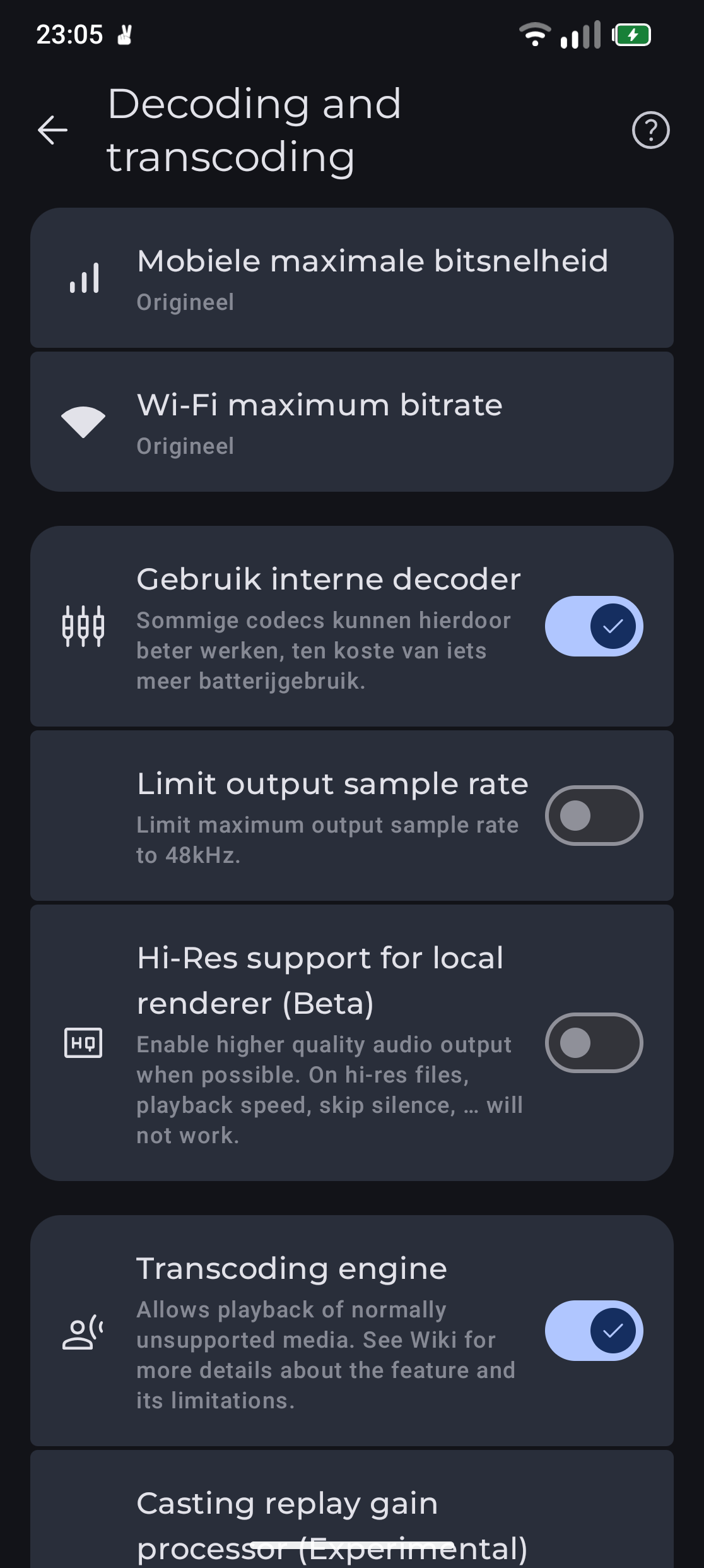
Task: Turn on Hi-Res support for local renderer
Action: coord(594,1043)
